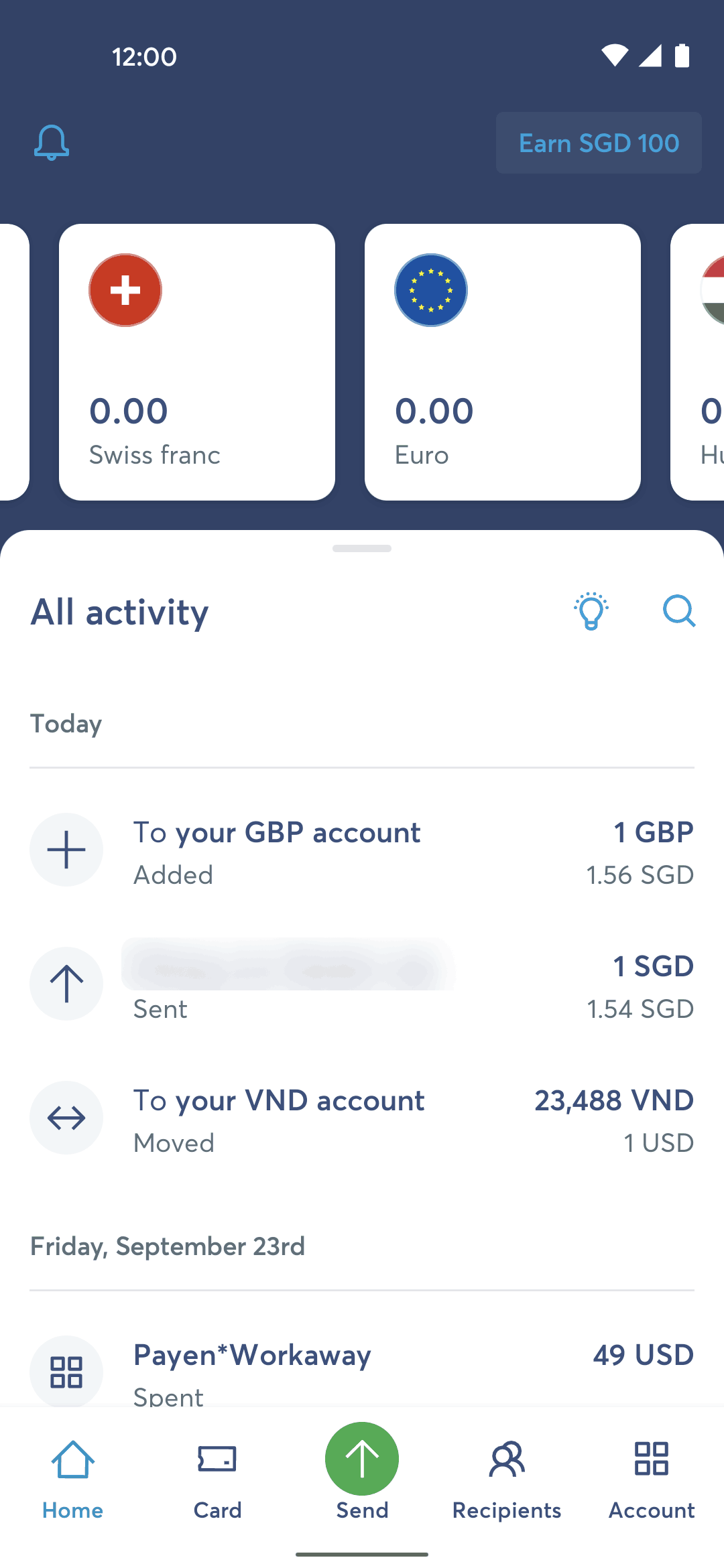The image size is (724, 1568).
Task: Open the Swiss franc balance card
Action: tap(196, 362)
